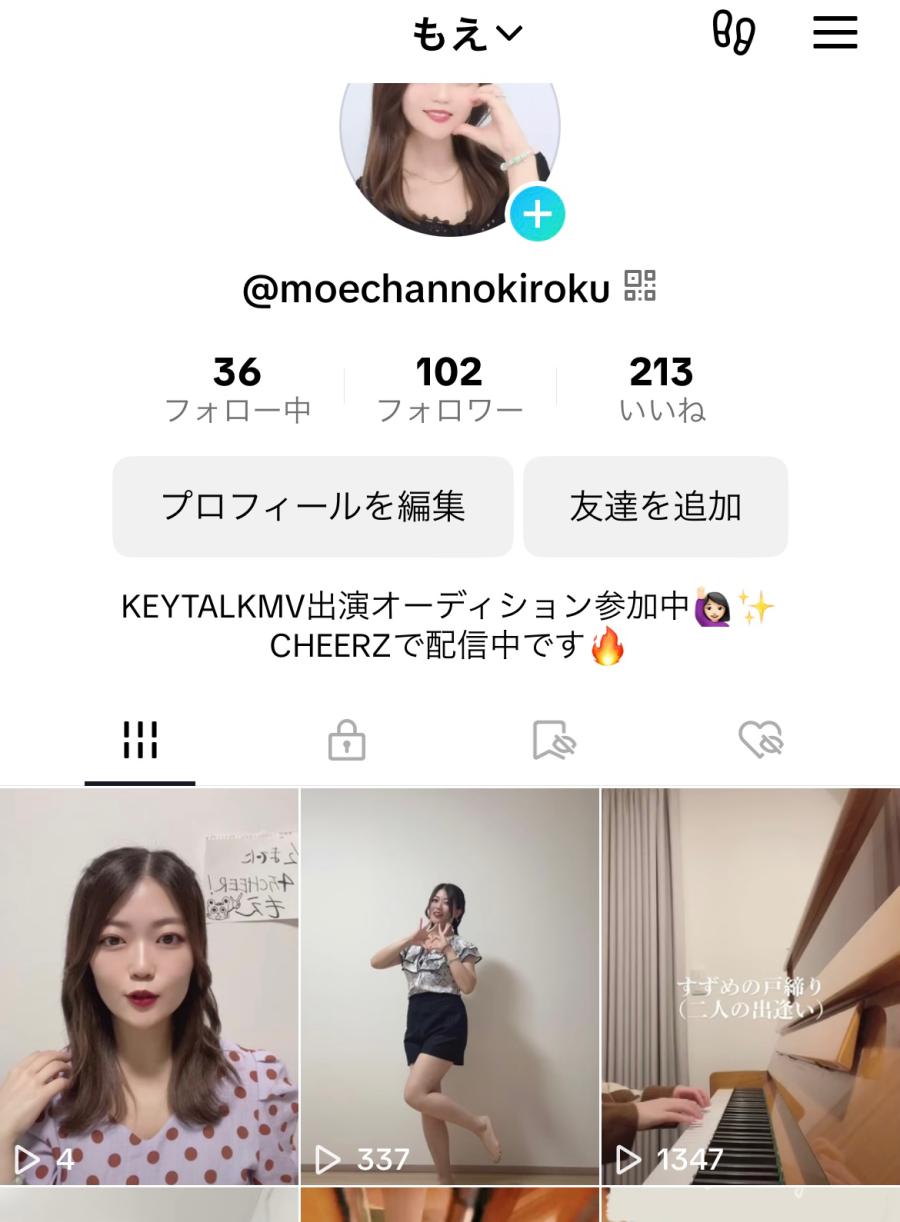Viewport: 900px width, 1222px height.
Task: Switch to the liked videos heart tab
Action: (x=761, y=741)
